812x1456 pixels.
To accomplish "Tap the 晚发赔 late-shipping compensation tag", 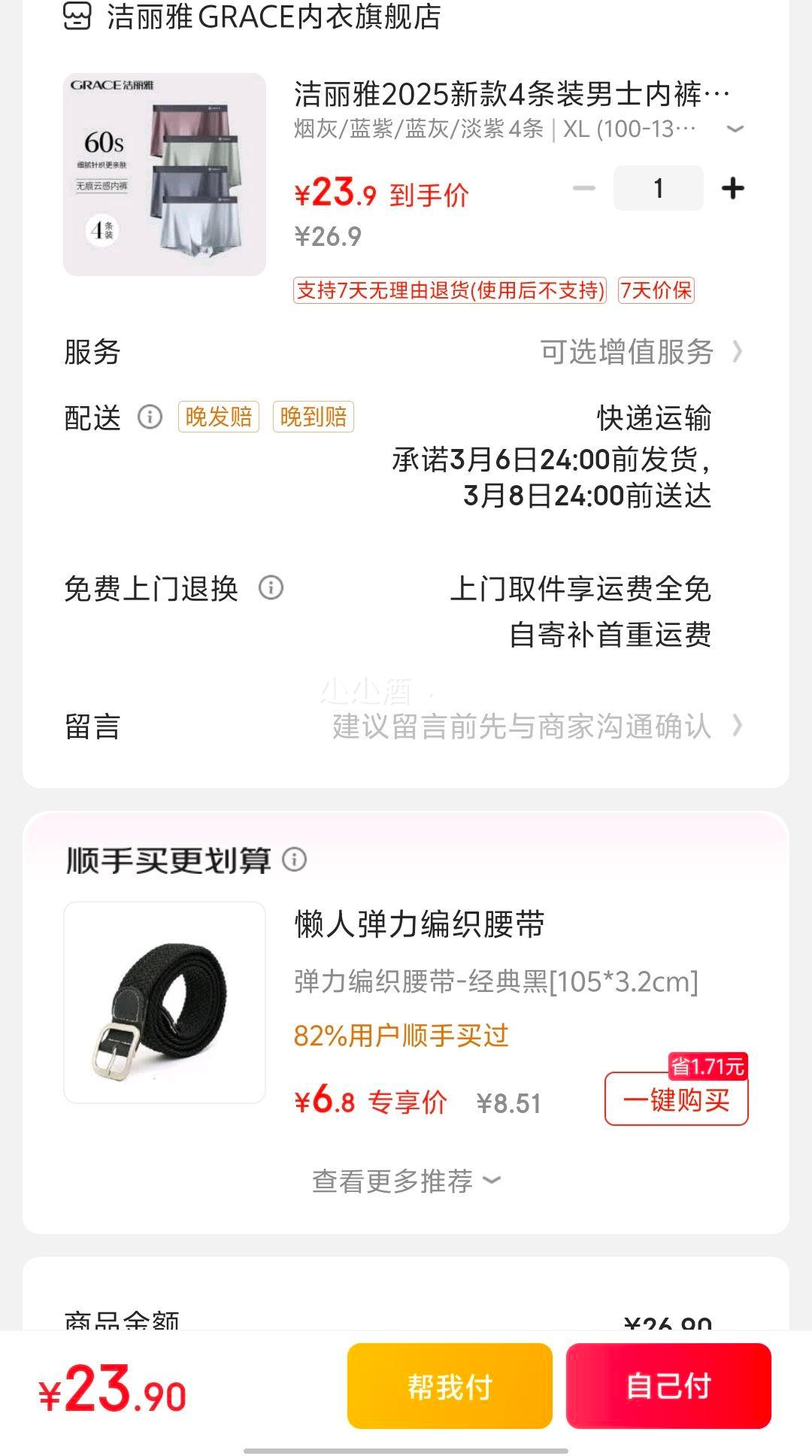I will tap(219, 417).
